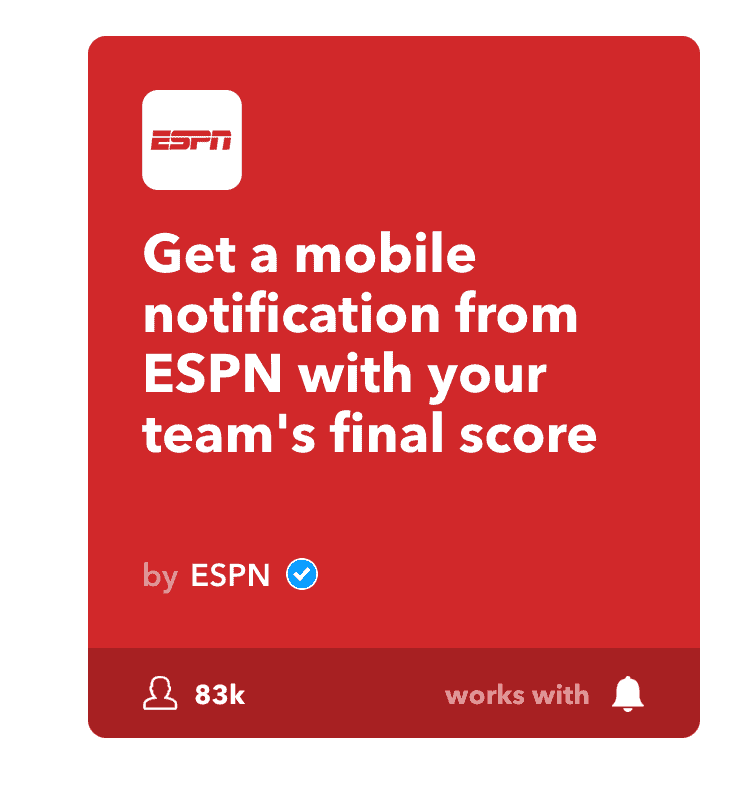Toggle the notification service via the bell
Viewport: 736px width, 806px height.
coord(628,694)
